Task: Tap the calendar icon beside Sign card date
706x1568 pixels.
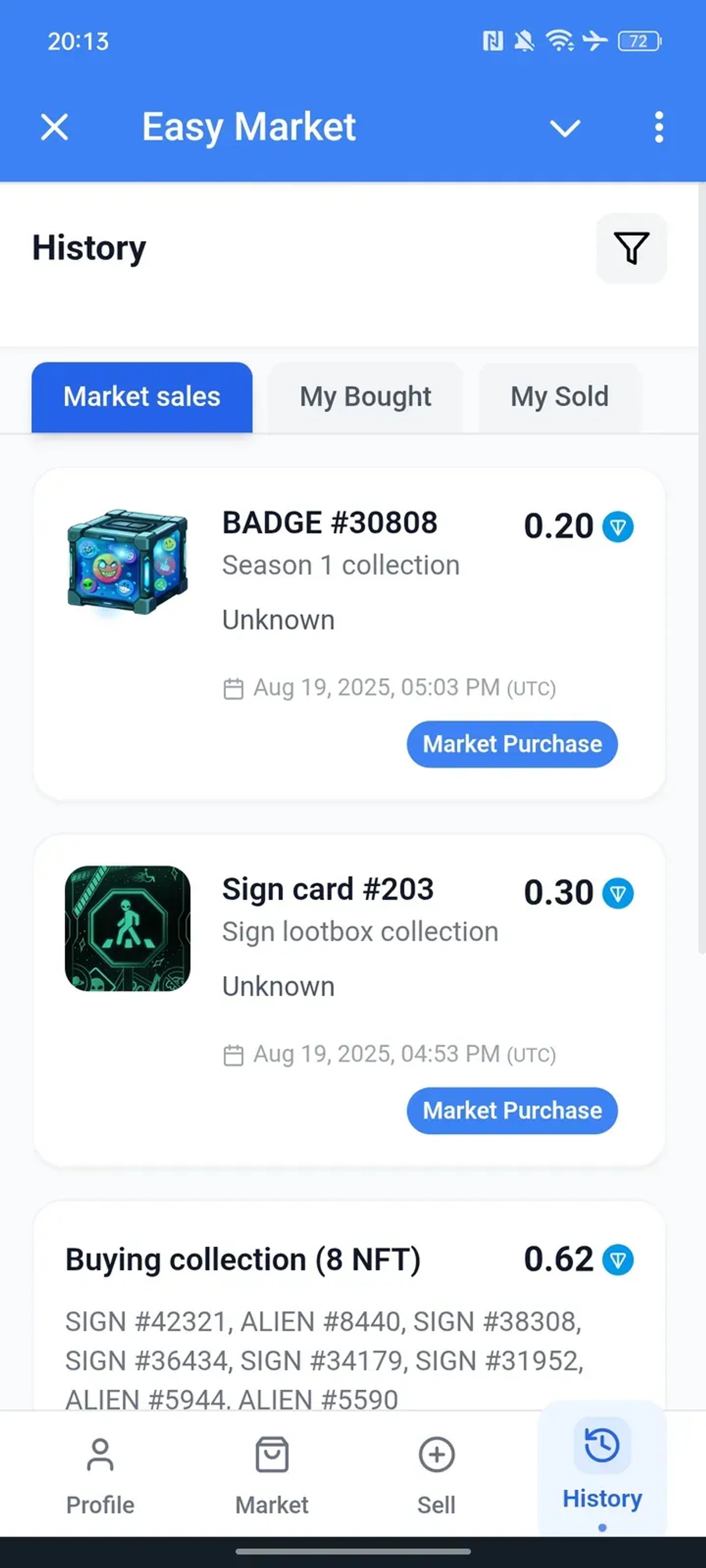Action: [x=234, y=1054]
